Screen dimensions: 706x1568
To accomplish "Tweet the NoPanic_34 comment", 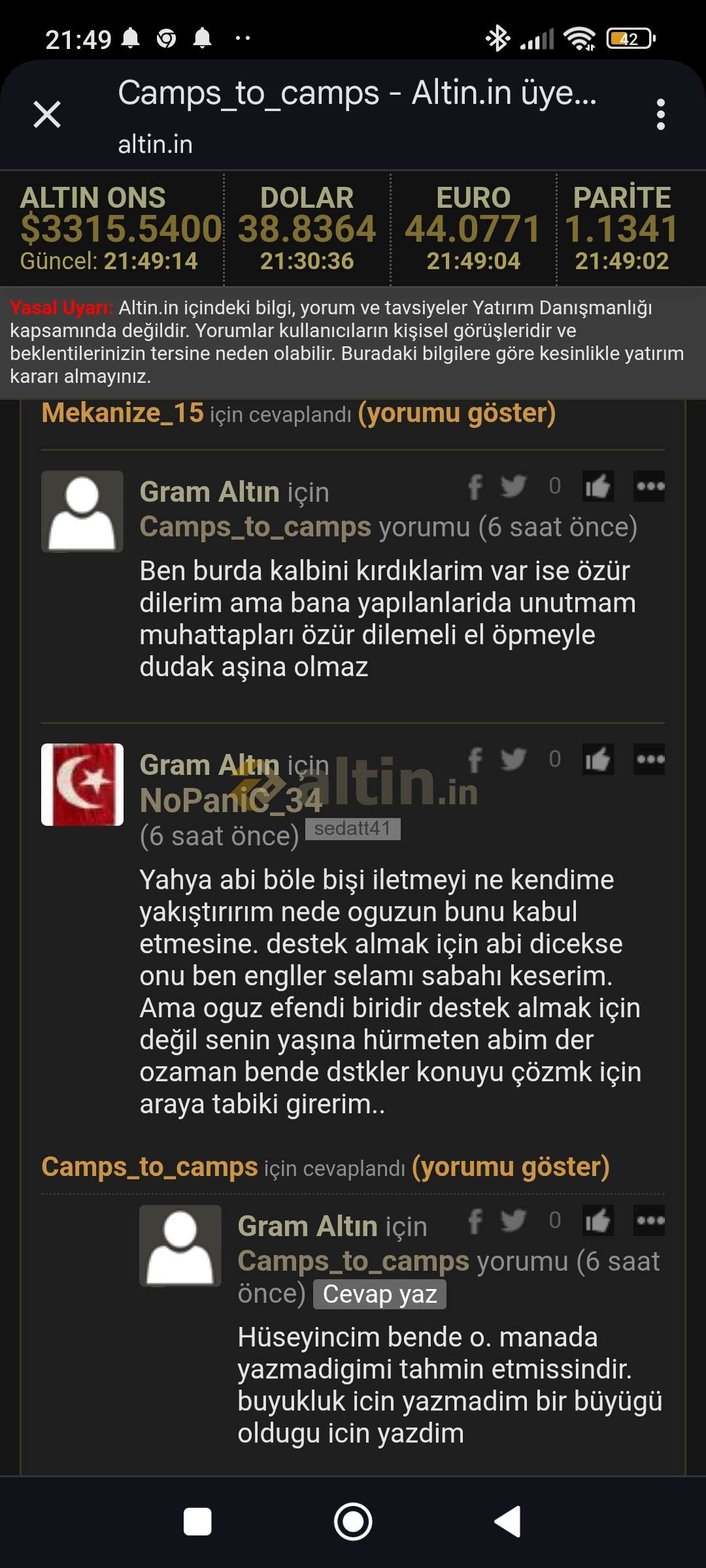I will pos(513,759).
